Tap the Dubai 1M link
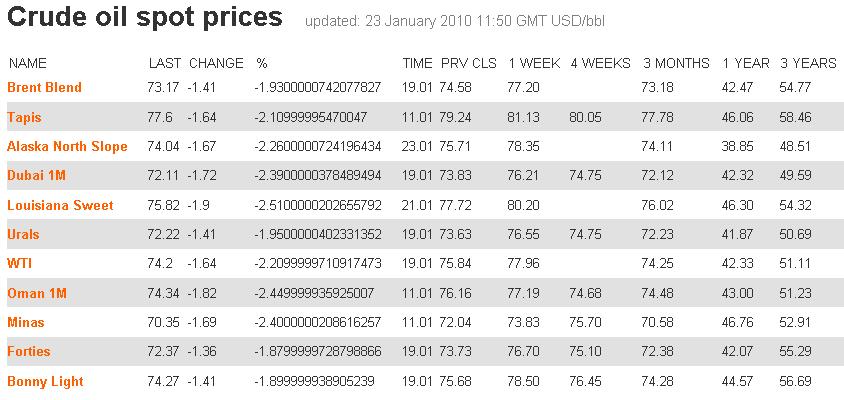844x400 pixels. 36,176
